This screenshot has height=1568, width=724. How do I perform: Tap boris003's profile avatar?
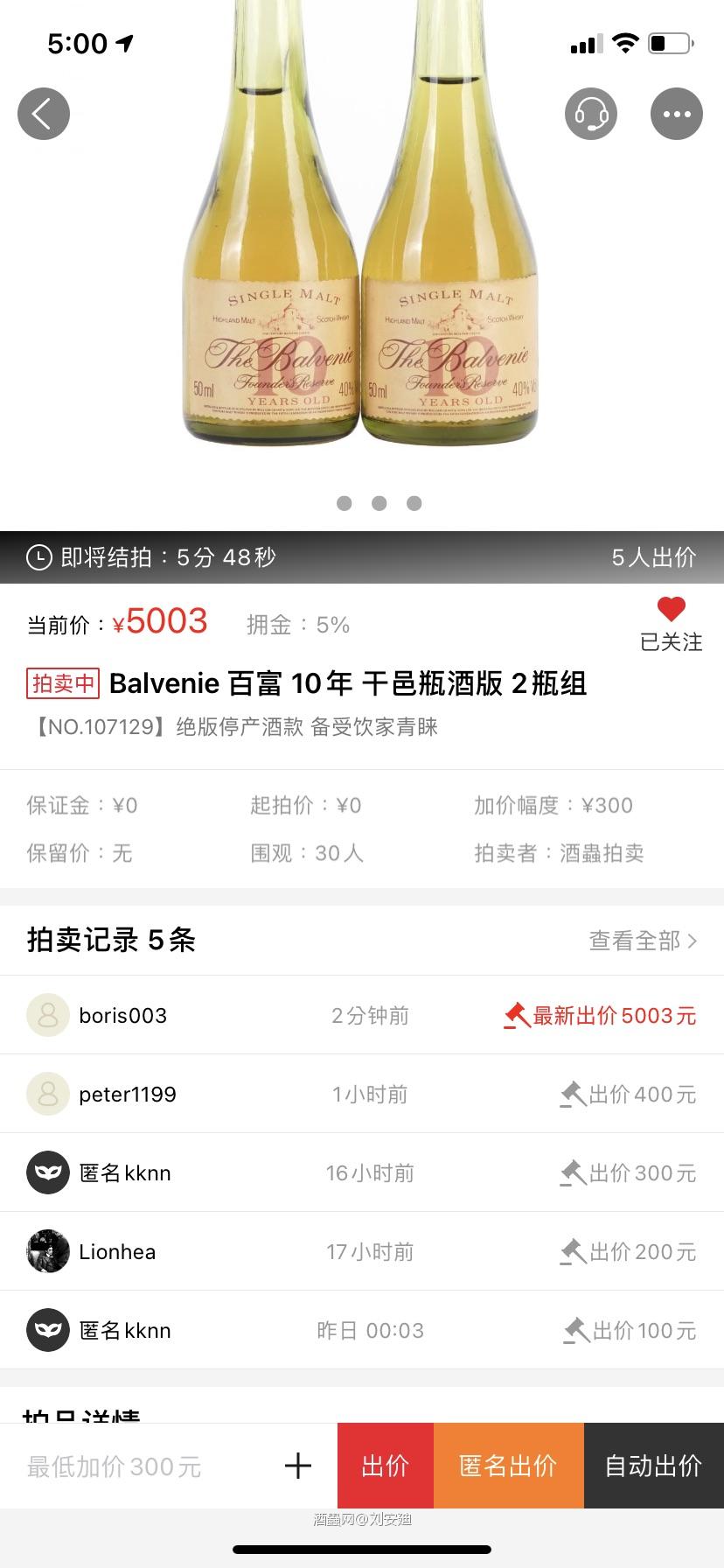click(x=48, y=1015)
